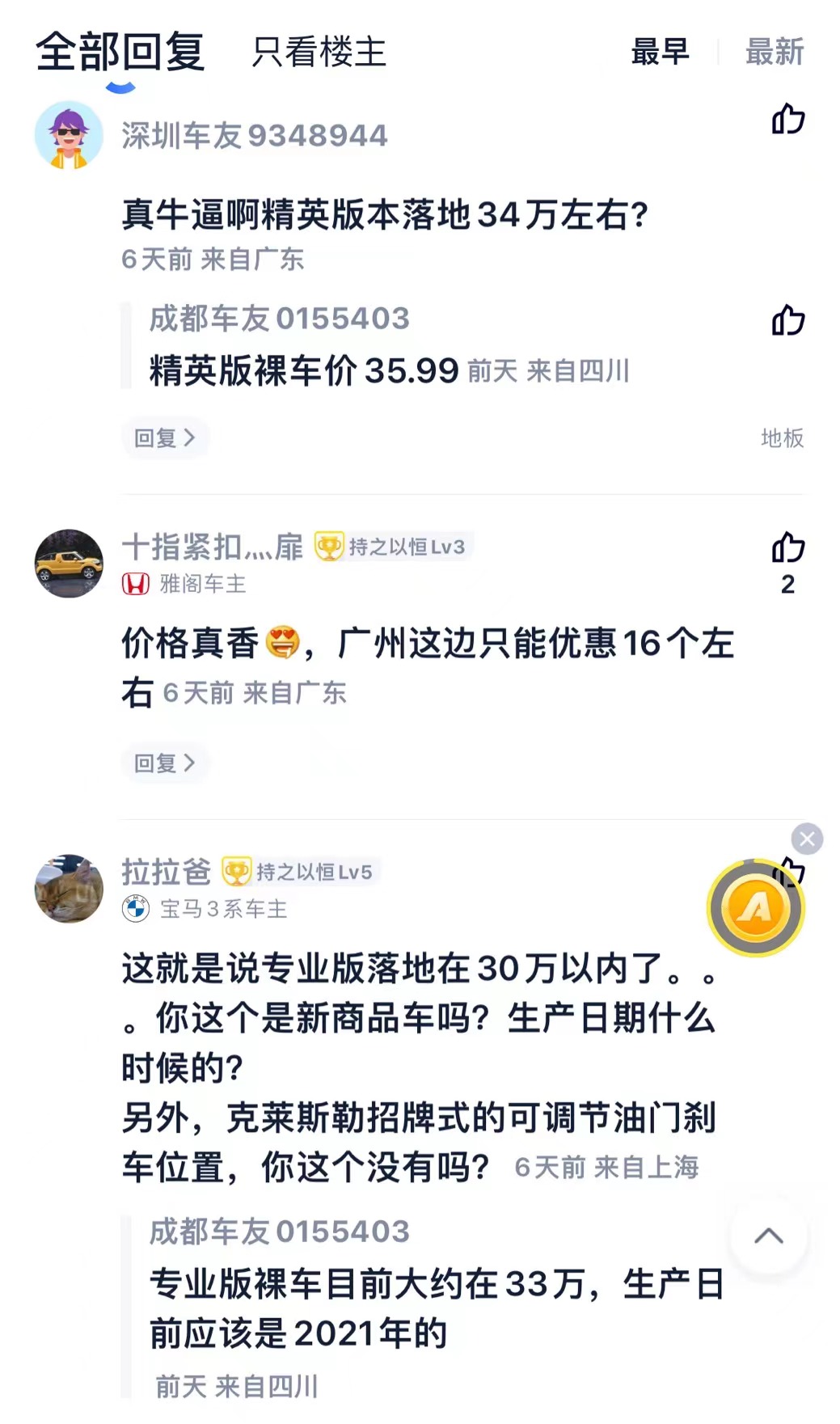840x1424 pixels.
Task: Show only 只看楼主 replies
Action: 319,53
